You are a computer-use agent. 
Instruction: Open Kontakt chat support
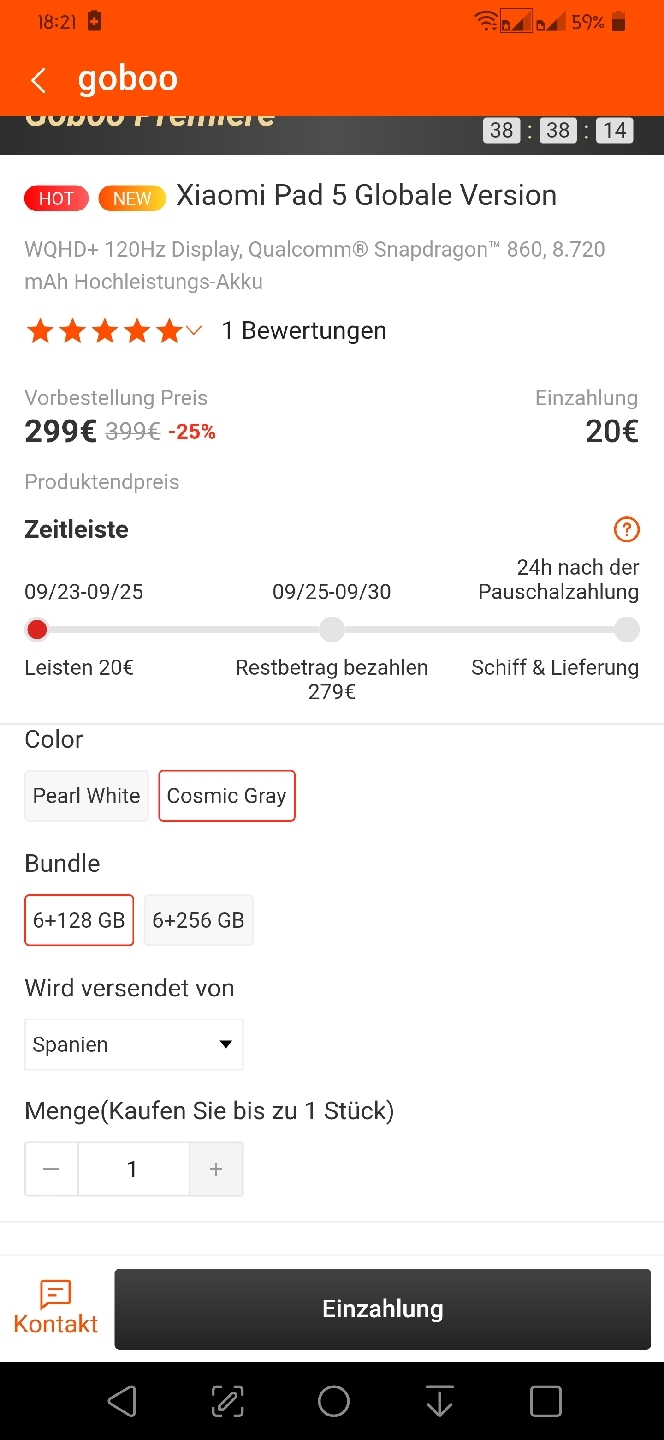(56, 1307)
